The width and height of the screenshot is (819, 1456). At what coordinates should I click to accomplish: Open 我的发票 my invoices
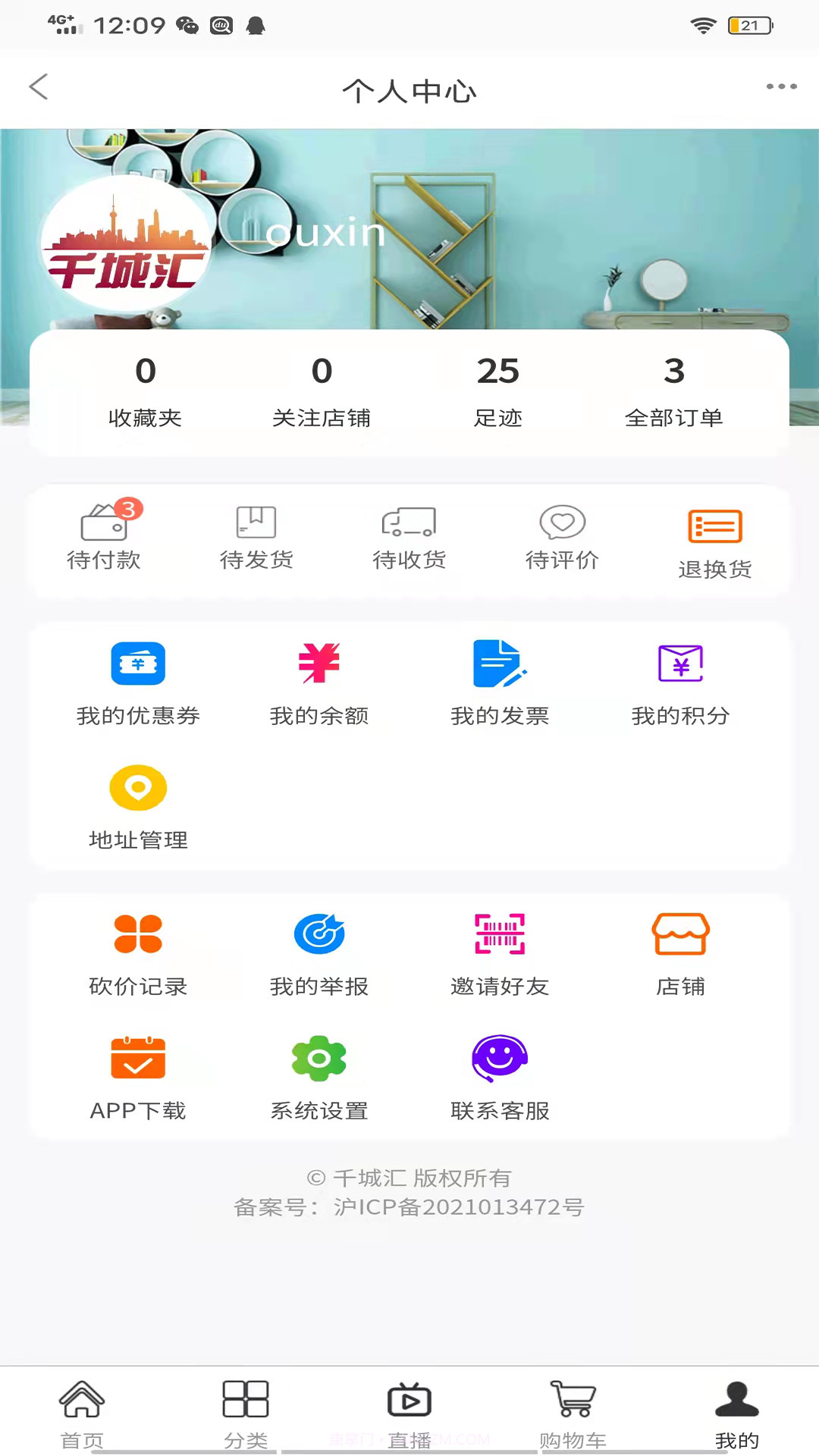[x=500, y=681]
